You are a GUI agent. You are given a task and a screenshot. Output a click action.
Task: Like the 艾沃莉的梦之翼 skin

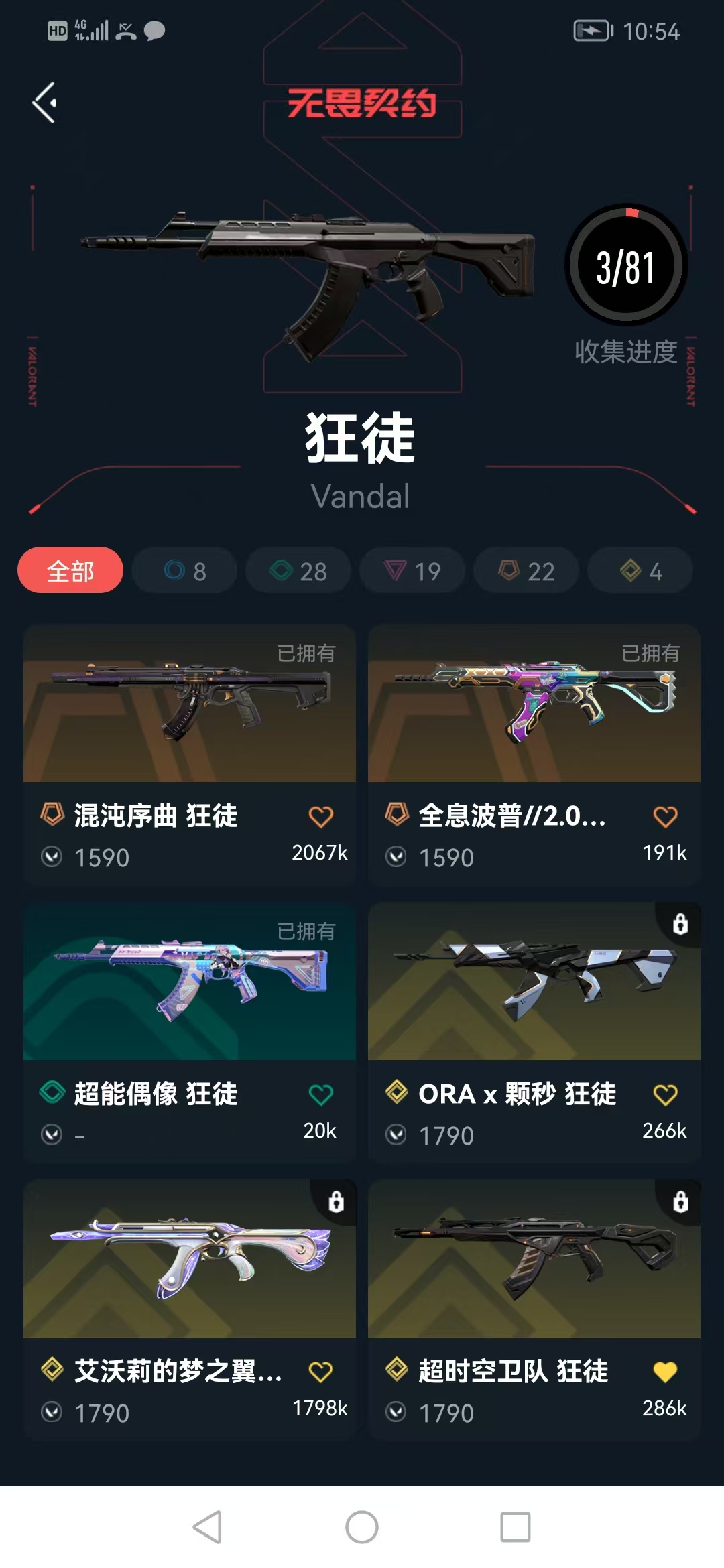pos(320,1372)
